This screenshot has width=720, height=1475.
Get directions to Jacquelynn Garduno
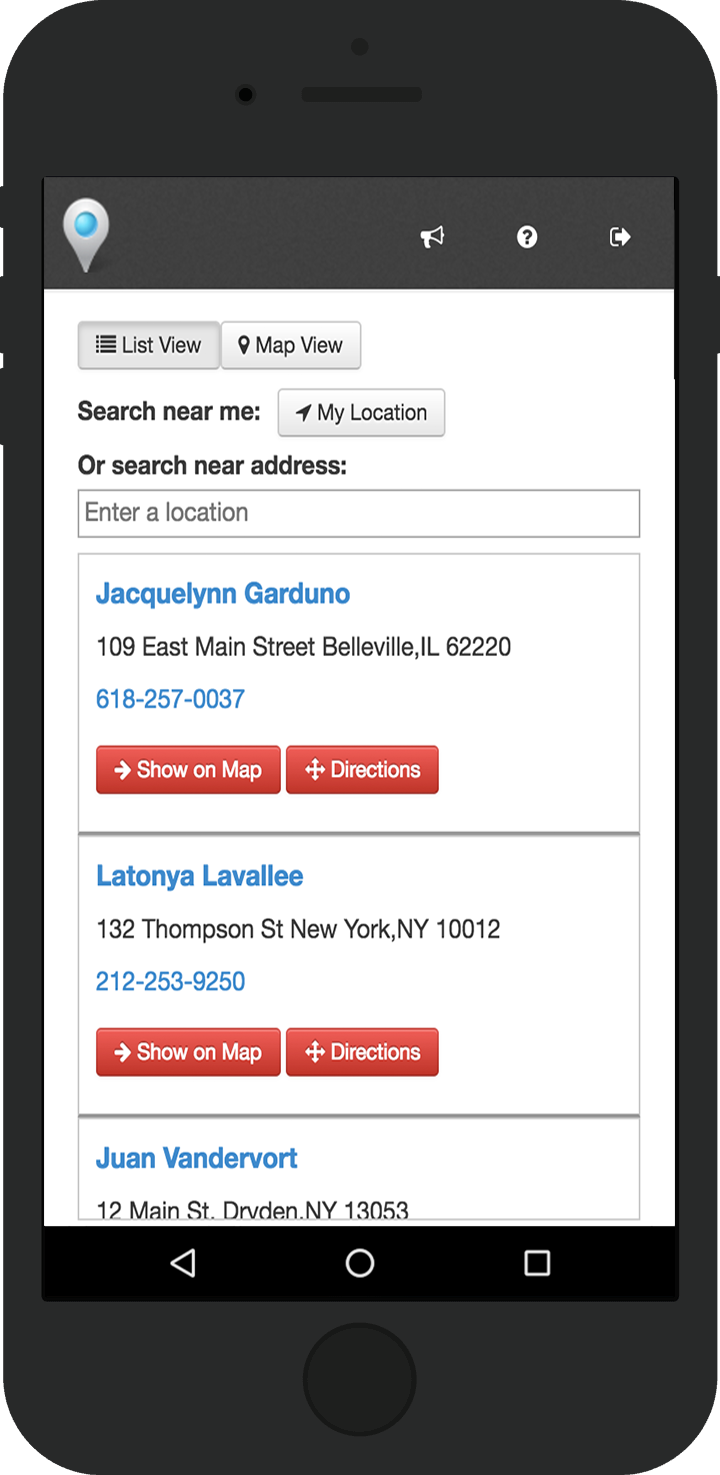[x=362, y=770]
